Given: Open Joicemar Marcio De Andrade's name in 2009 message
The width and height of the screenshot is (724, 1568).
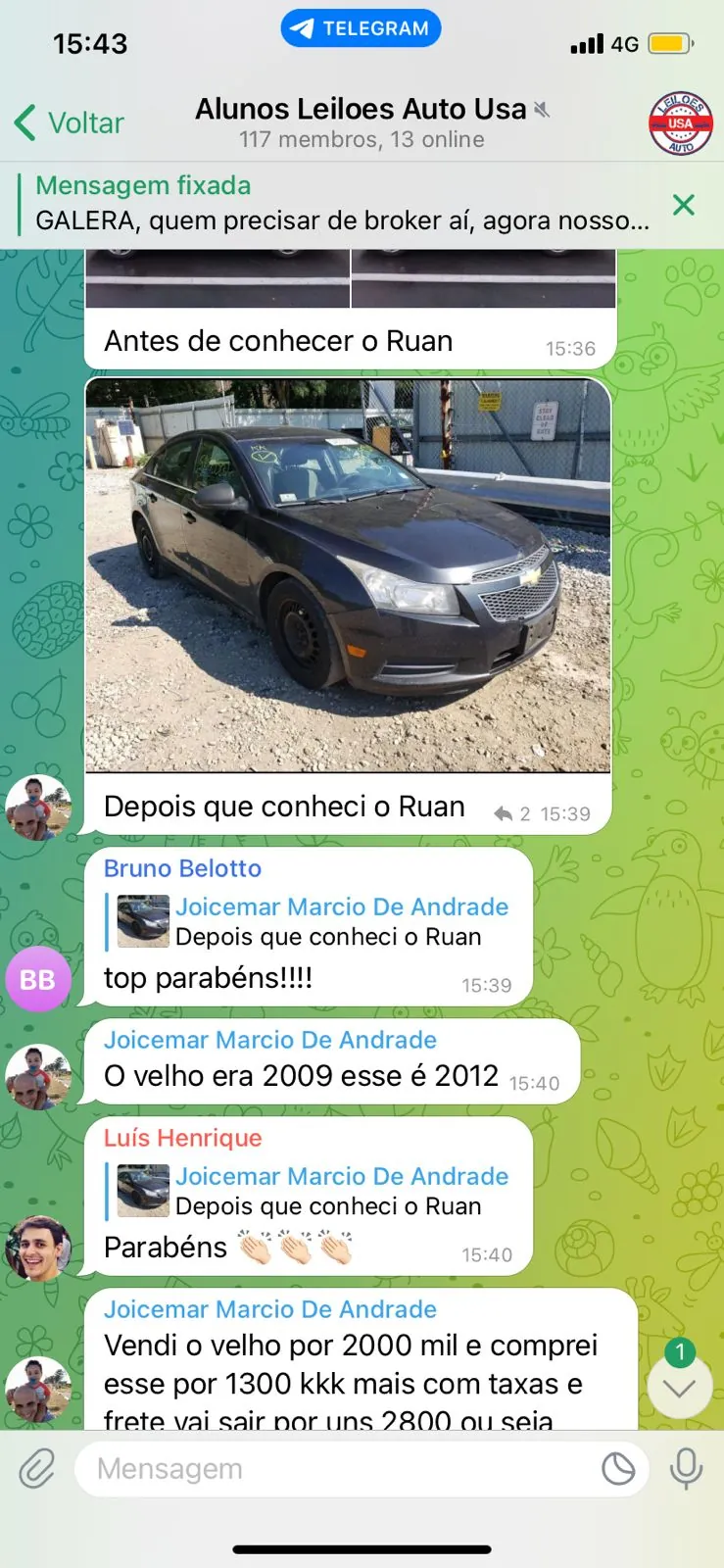Looking at the screenshot, I should point(270,1040).
